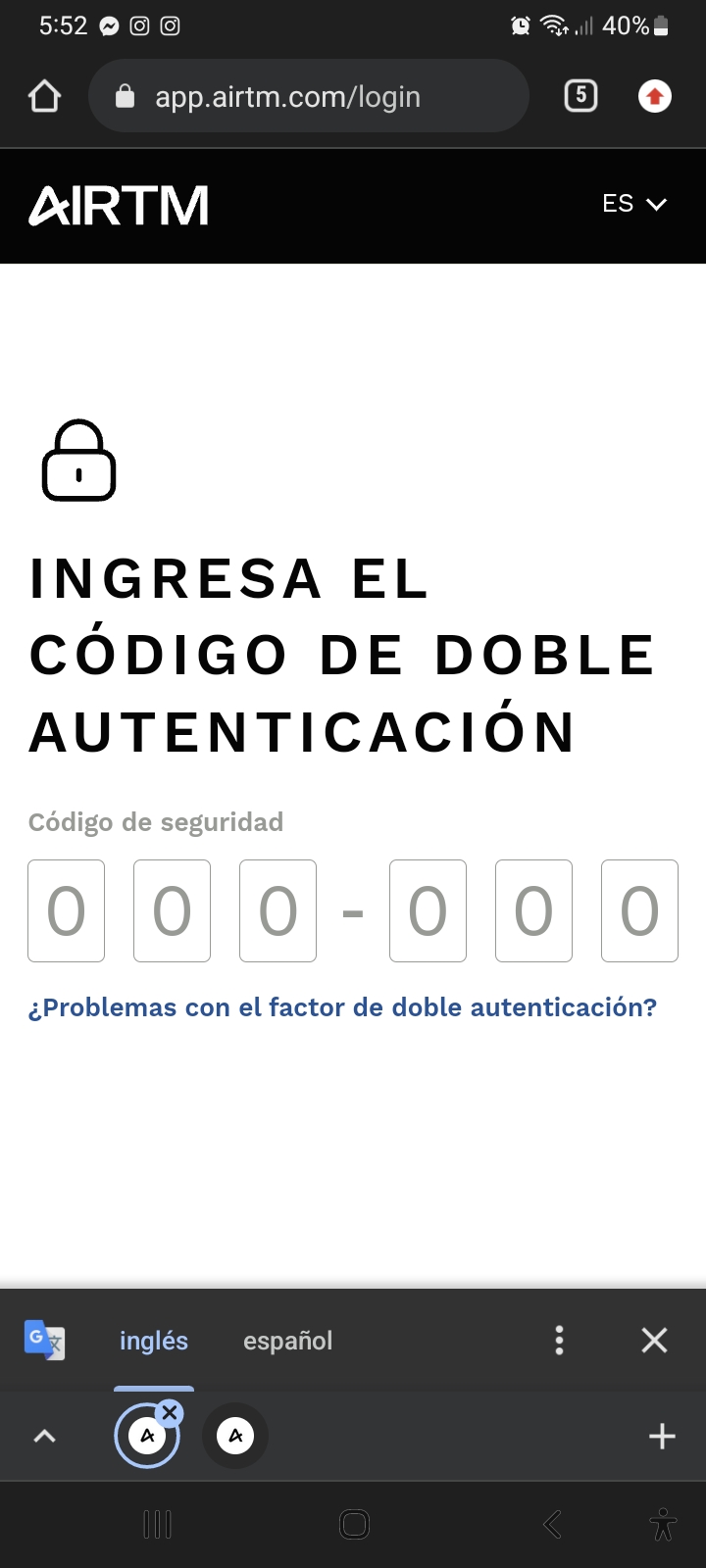Switch to the second Airtm tab
Image resolution: width=706 pixels, height=1568 pixels.
pyautogui.click(x=235, y=1436)
